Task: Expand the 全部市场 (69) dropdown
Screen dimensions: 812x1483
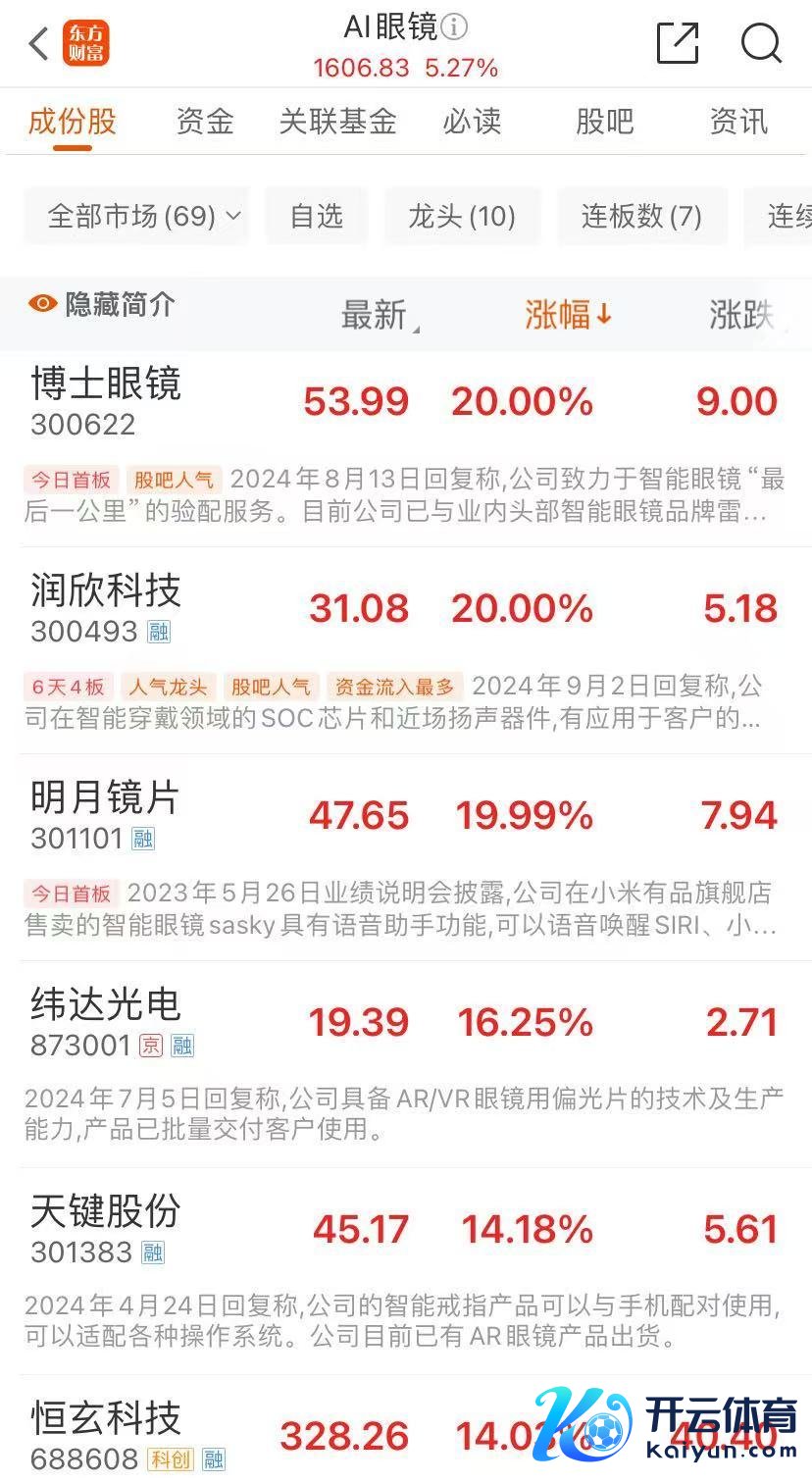Action: (x=144, y=216)
